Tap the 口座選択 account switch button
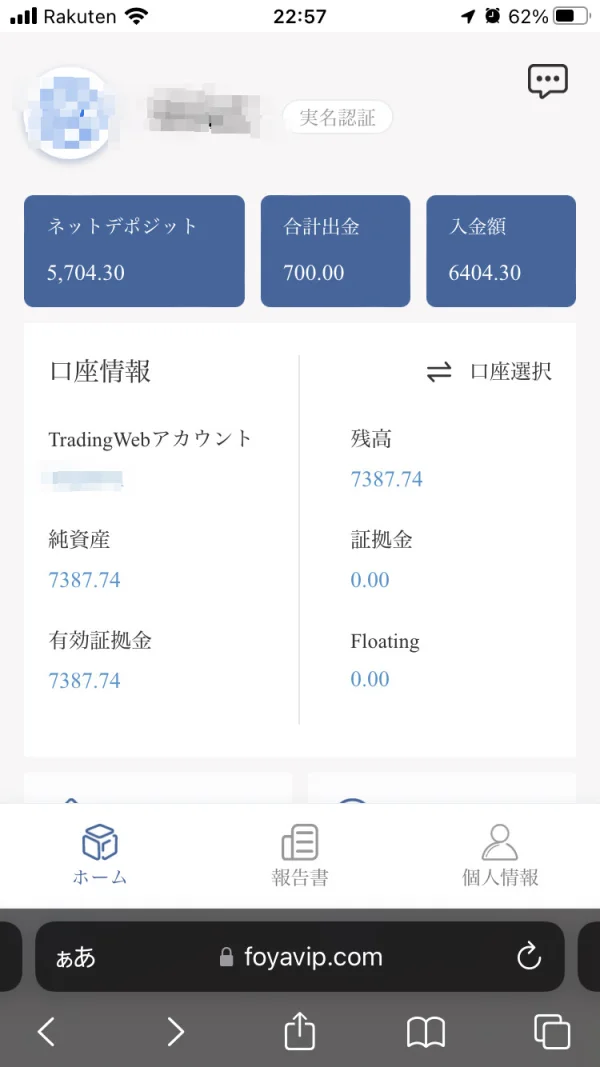600x1067 pixels. 489,372
